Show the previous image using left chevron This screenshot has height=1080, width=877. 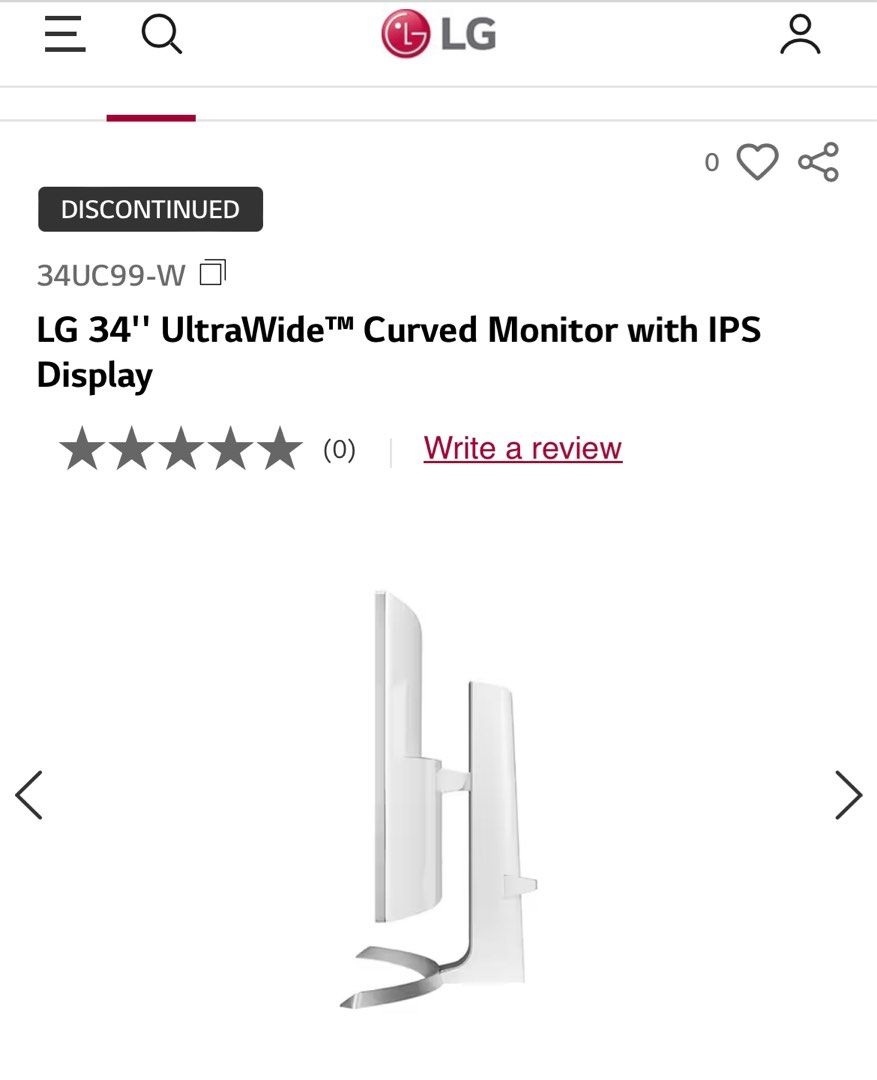pyautogui.click(x=28, y=794)
